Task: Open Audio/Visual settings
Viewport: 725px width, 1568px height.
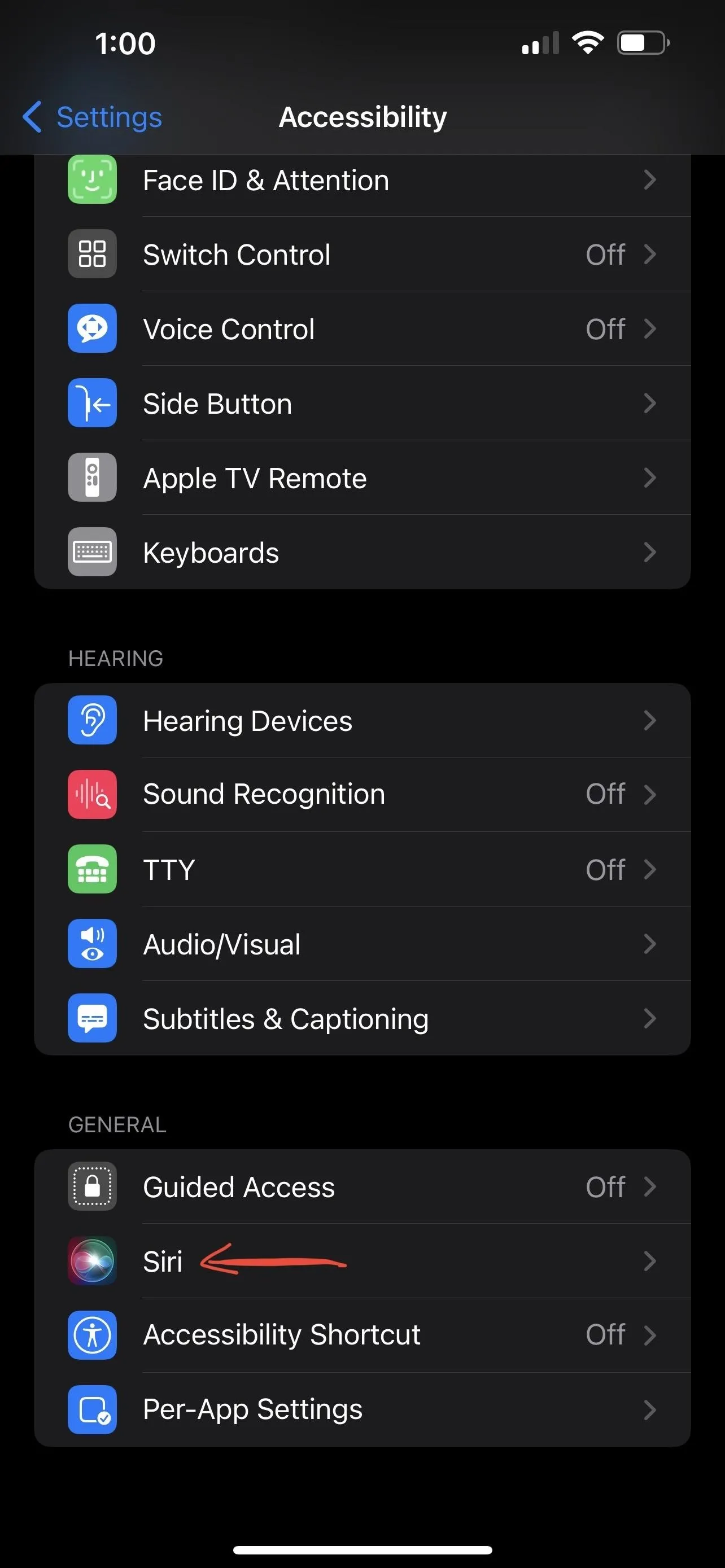Action: (x=362, y=944)
